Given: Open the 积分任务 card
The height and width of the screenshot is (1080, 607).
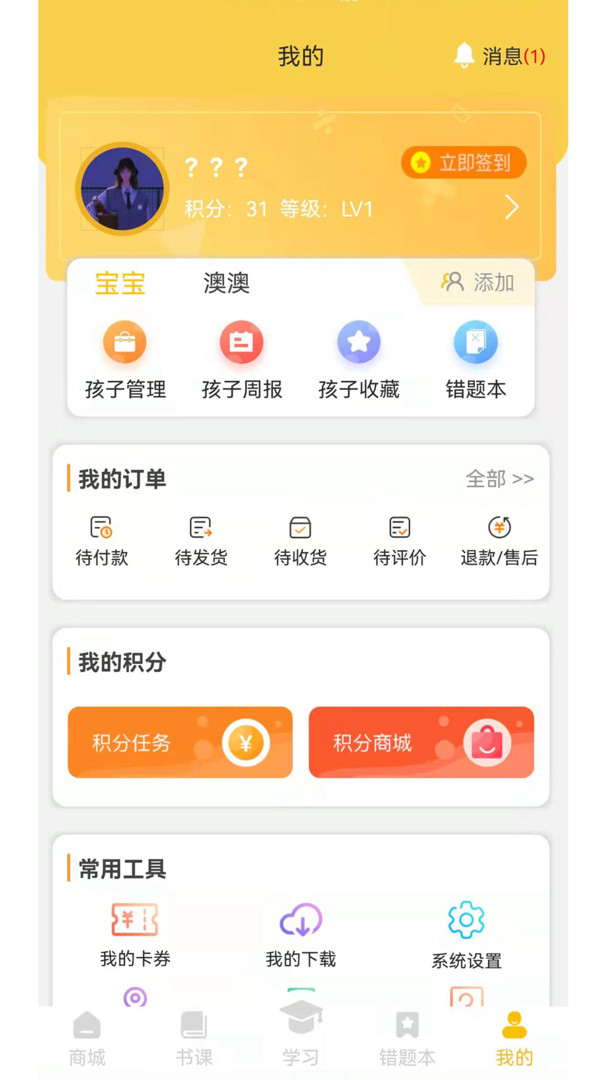Looking at the screenshot, I should point(180,742).
